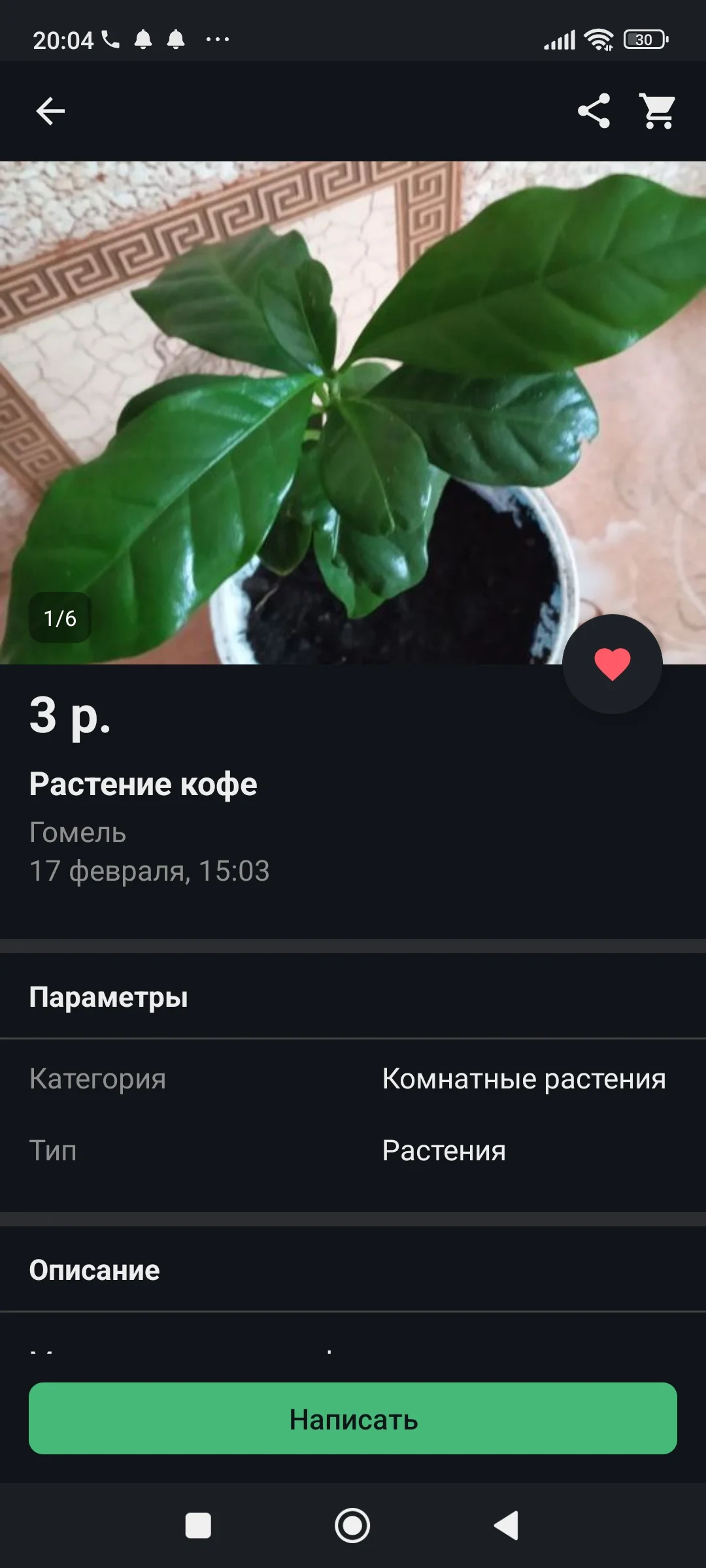706x1568 pixels.
Task: Tap the 1/6 photo counter
Action: [61, 616]
